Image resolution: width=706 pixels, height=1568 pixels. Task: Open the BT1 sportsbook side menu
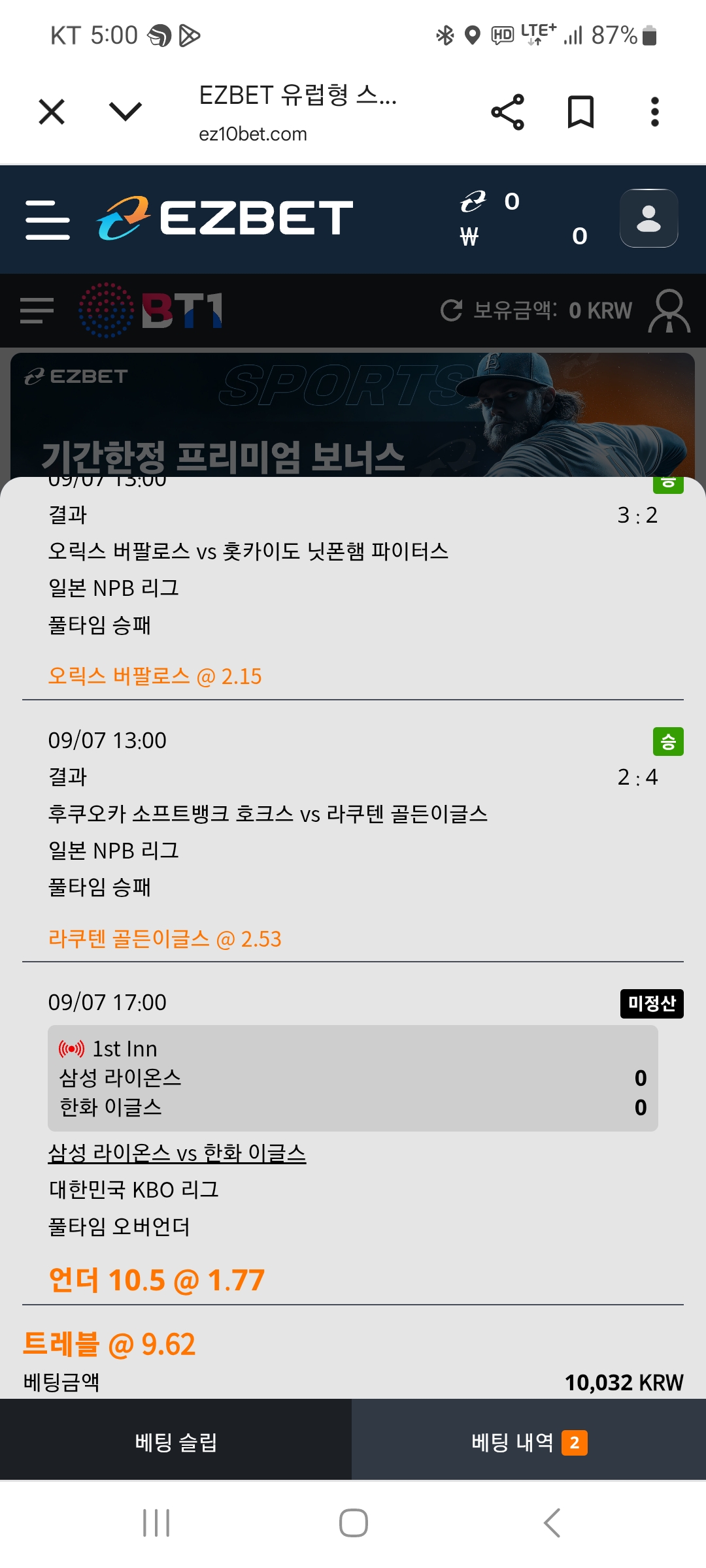(37, 310)
